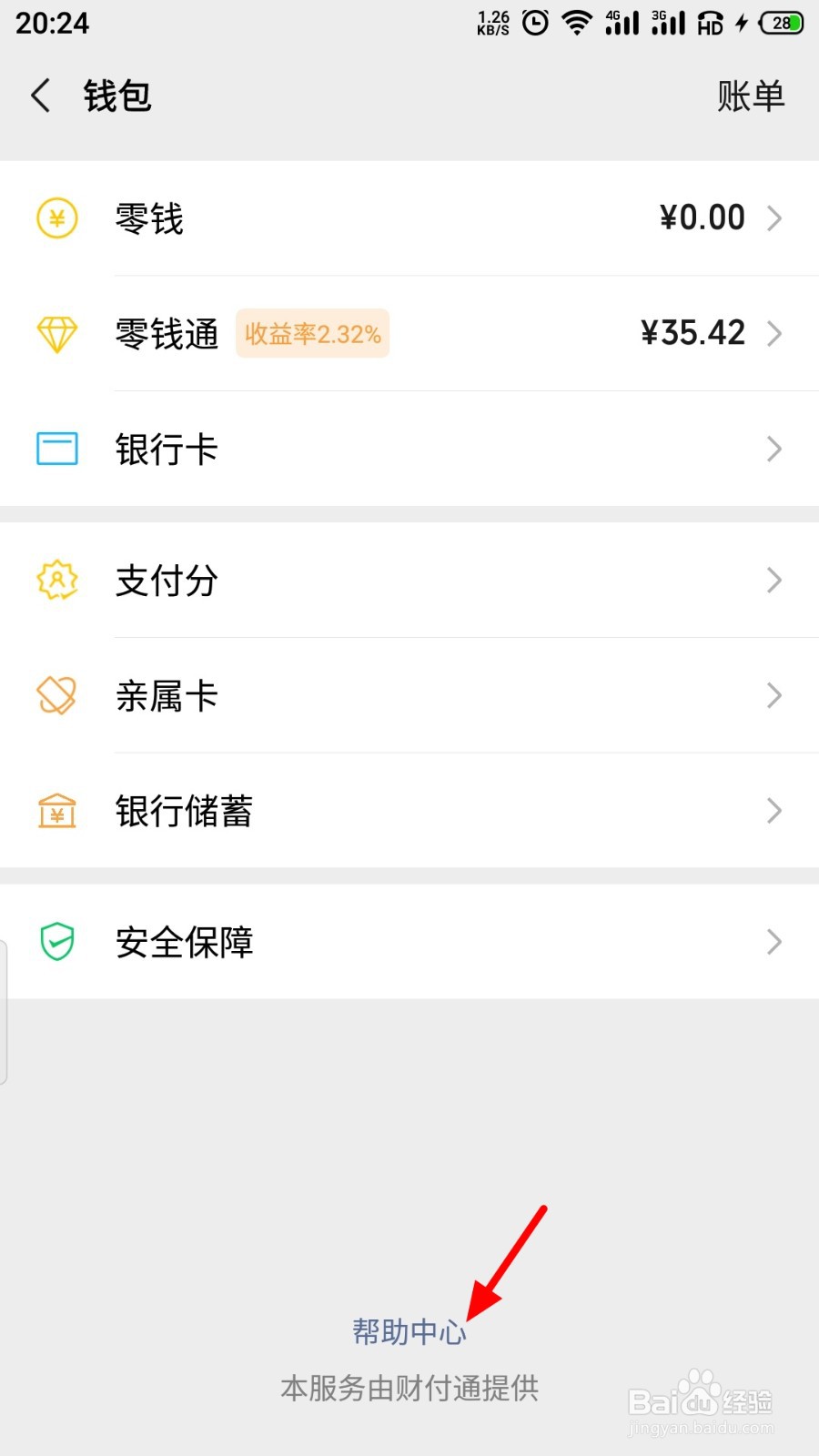Open 安全保障 security settings
Image resolution: width=819 pixels, height=1456 pixels.
(x=409, y=942)
